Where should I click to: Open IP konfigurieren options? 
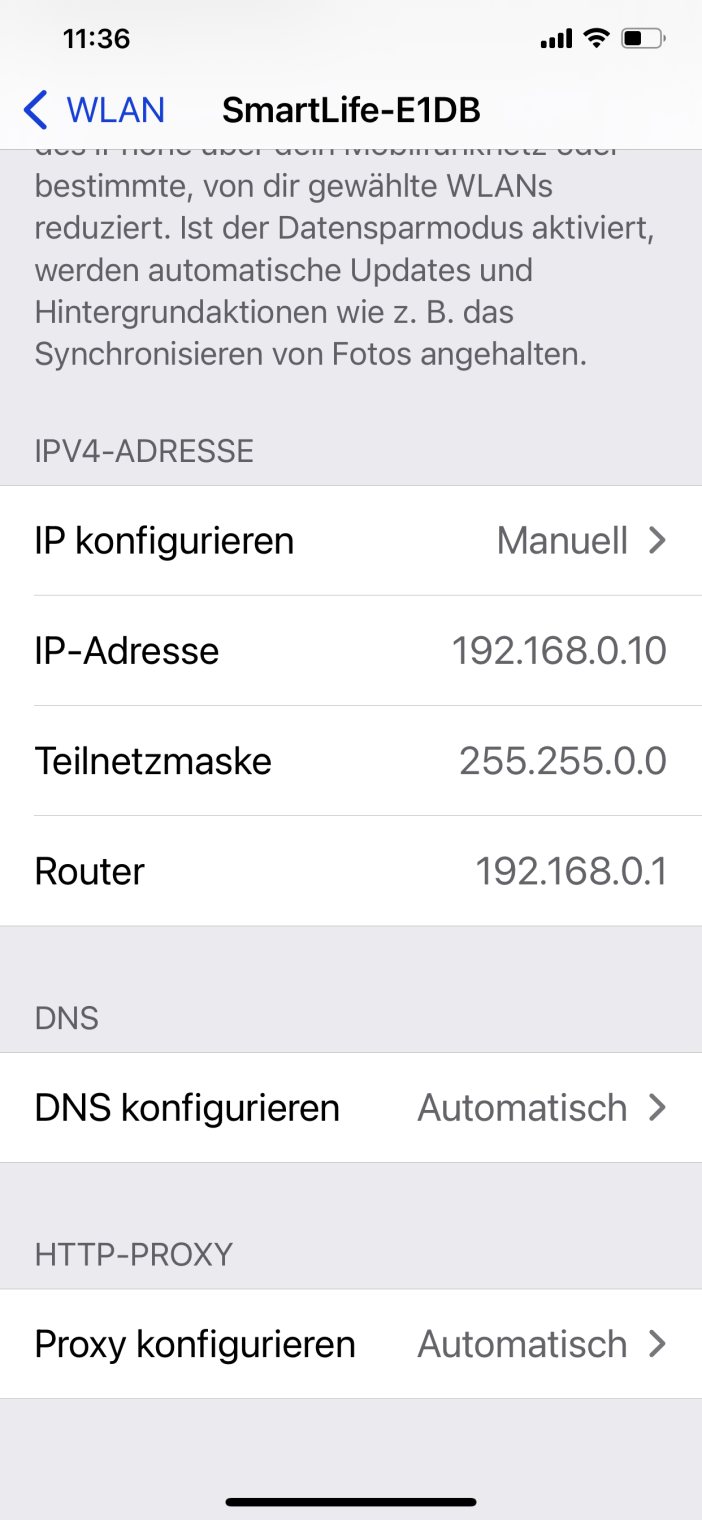pyautogui.click(x=350, y=541)
